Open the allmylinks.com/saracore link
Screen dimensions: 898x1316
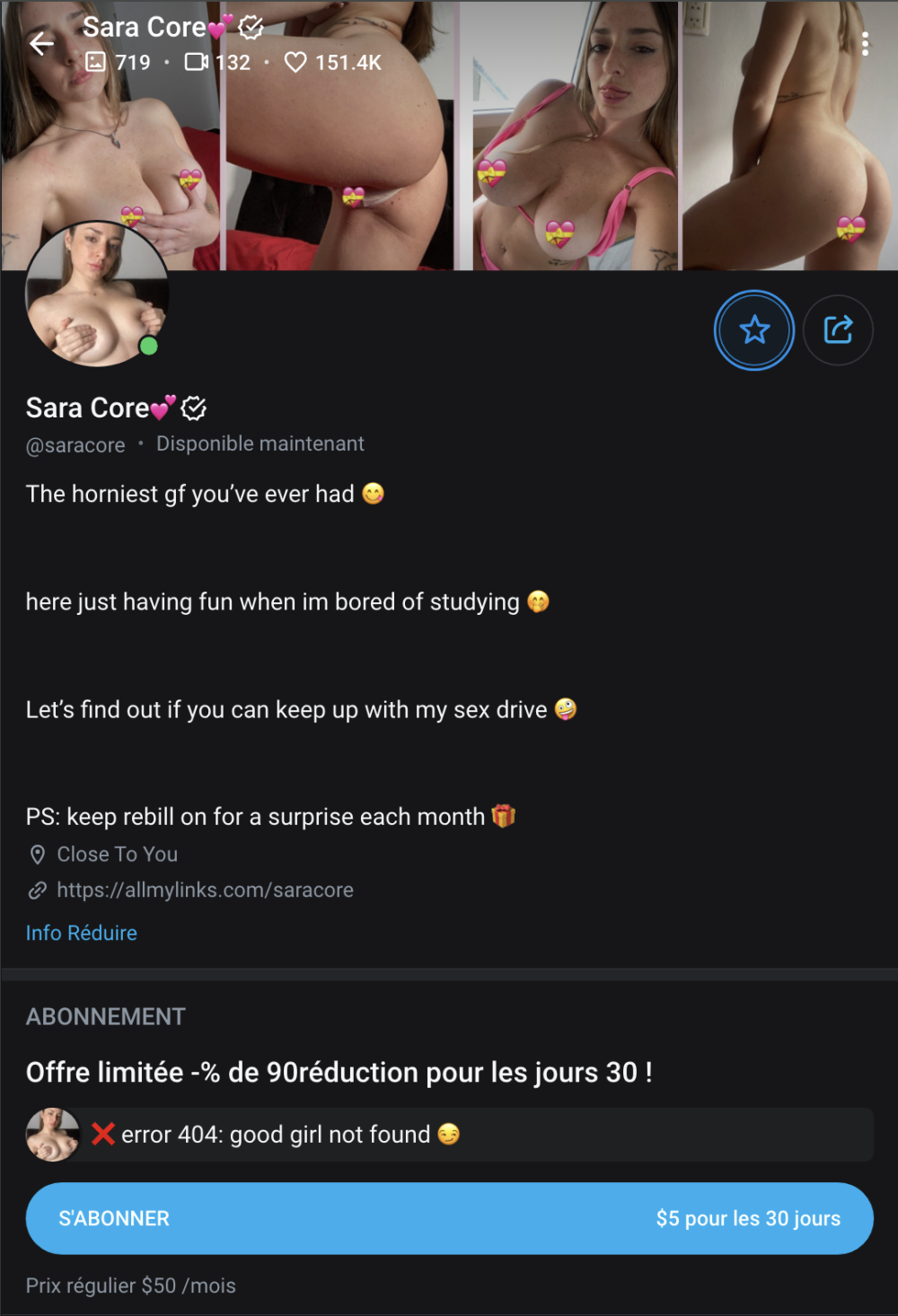coord(205,890)
